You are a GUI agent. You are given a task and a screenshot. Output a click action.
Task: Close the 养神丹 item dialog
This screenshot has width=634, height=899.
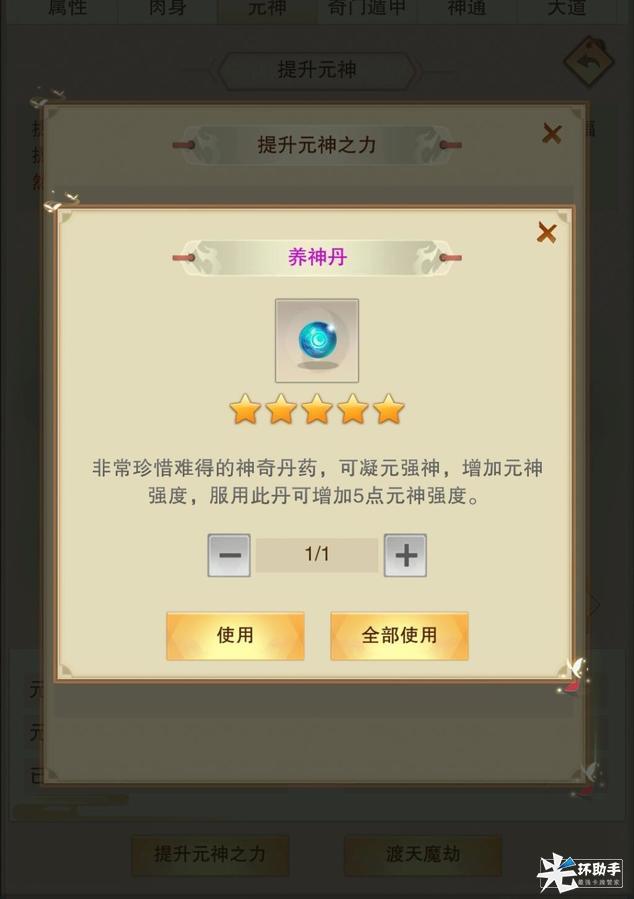click(x=546, y=234)
